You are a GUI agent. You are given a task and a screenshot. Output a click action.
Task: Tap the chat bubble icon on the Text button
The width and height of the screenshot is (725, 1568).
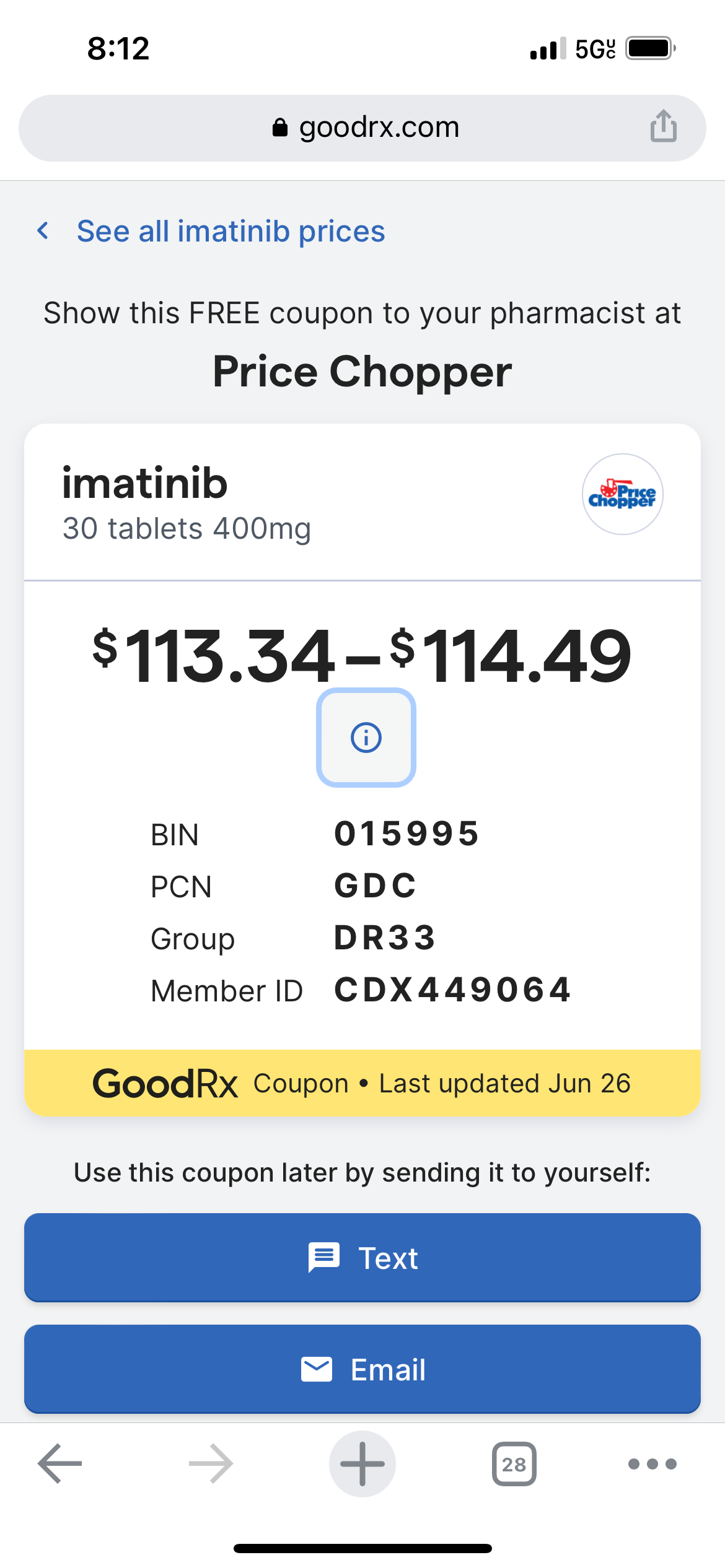click(x=325, y=1257)
